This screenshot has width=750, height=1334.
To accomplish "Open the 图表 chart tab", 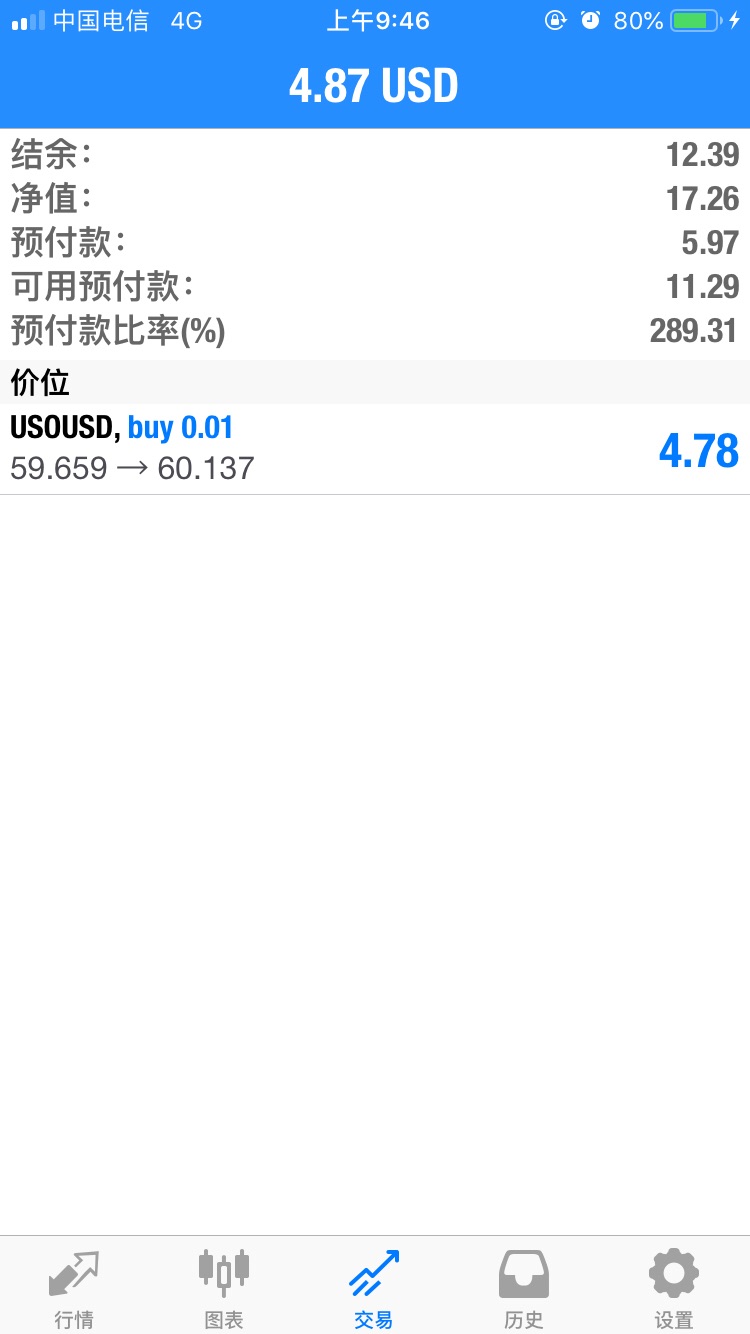I will (224, 1288).
